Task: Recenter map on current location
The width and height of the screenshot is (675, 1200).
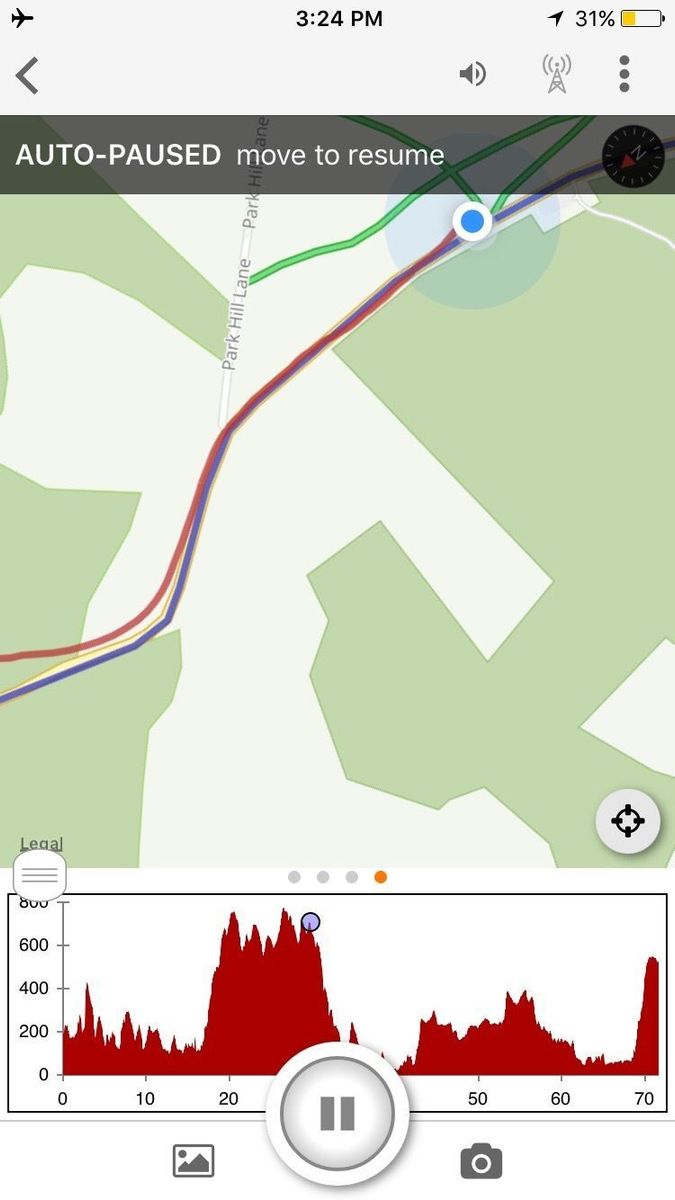Action: 627,821
